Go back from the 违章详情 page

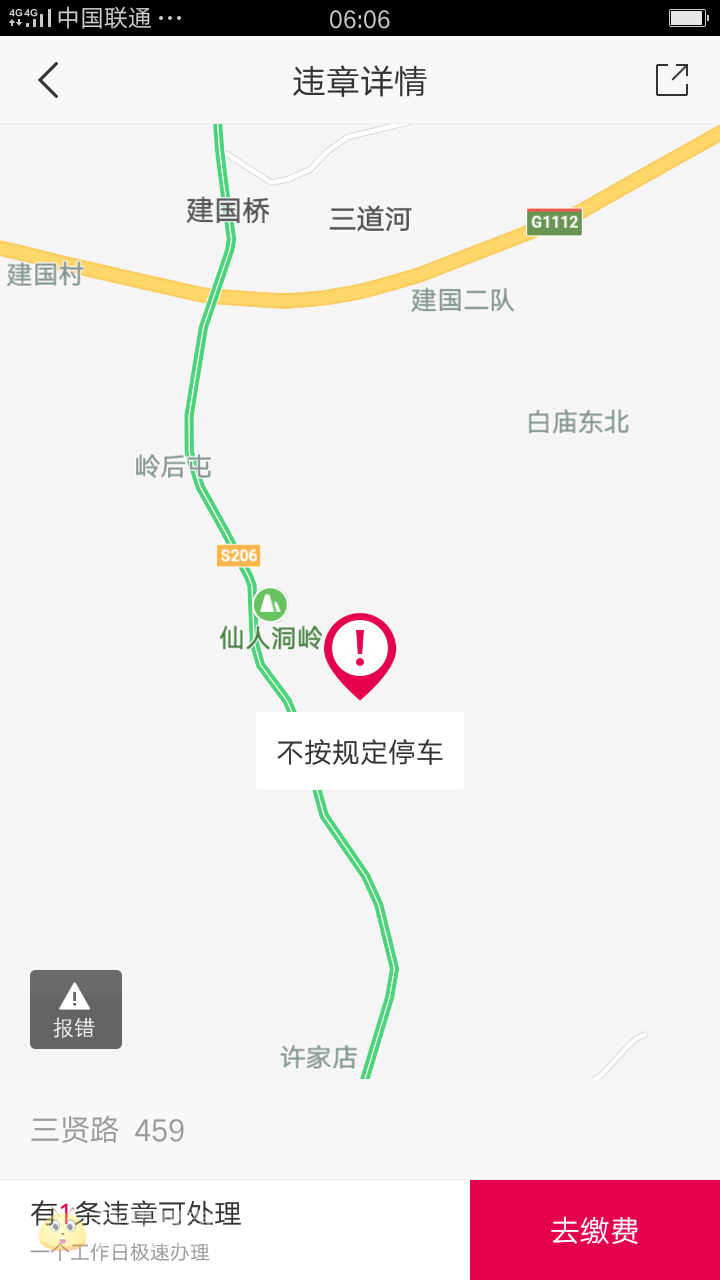click(48, 80)
